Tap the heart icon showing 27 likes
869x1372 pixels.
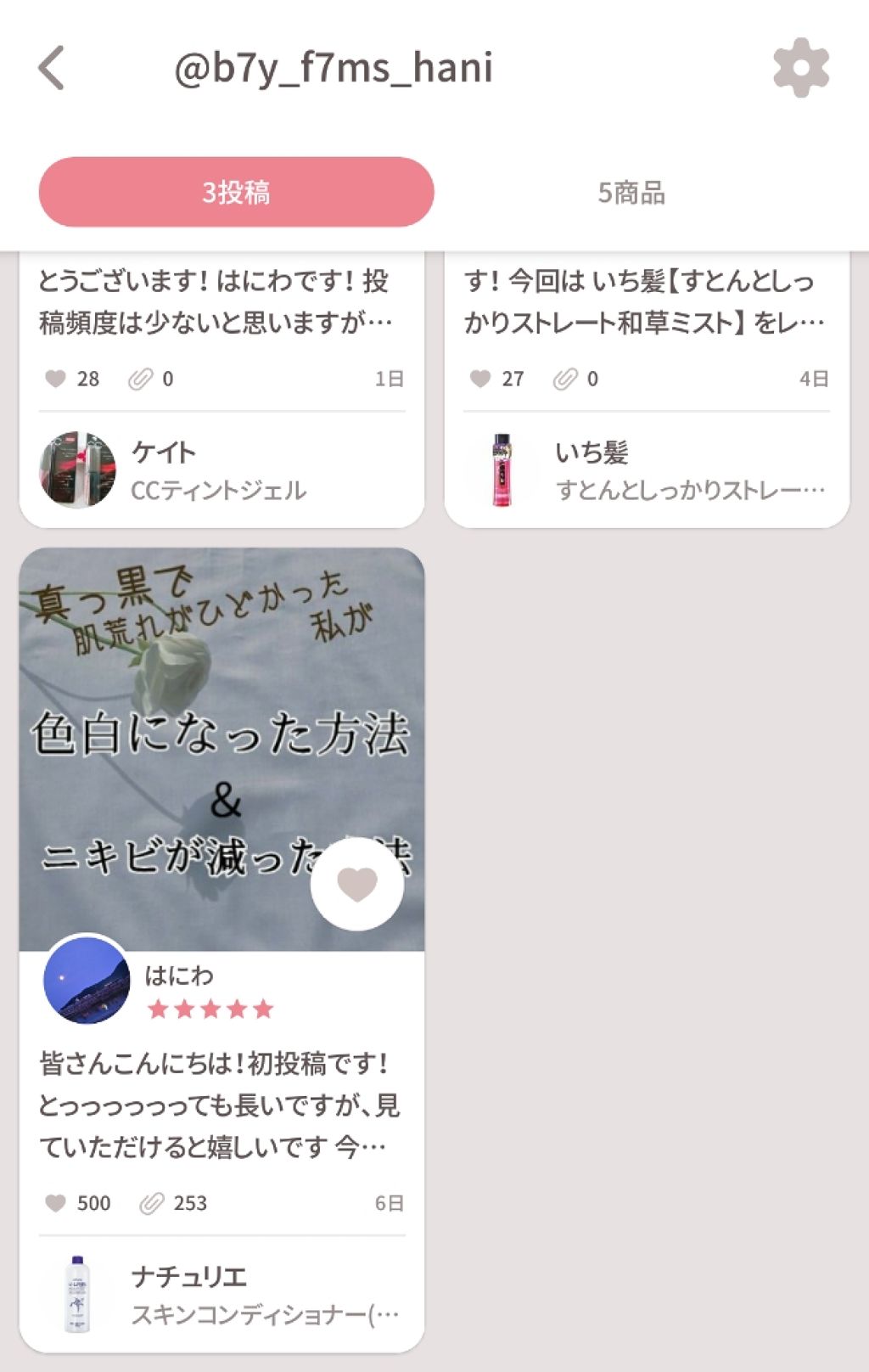pyautogui.click(x=481, y=379)
